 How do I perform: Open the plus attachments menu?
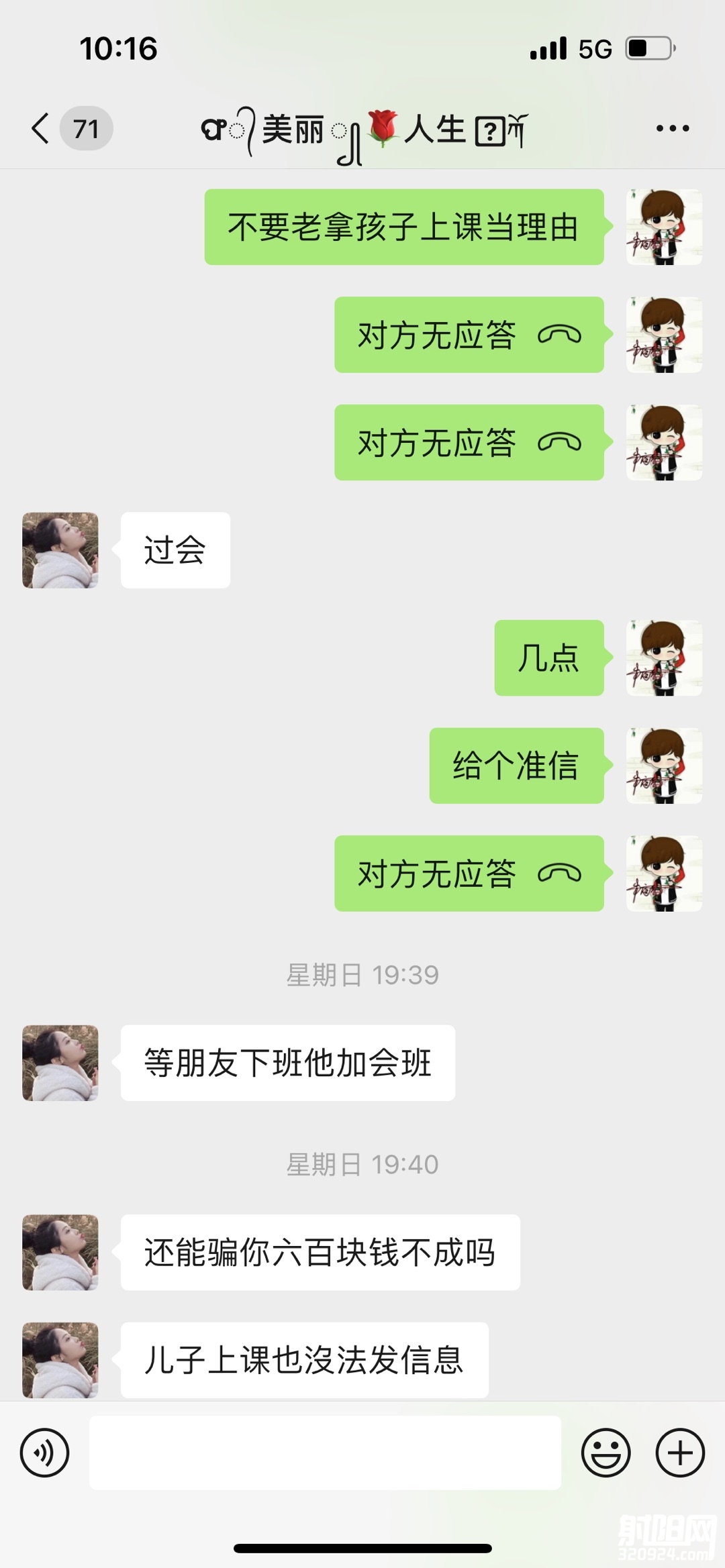pyautogui.click(x=679, y=1453)
